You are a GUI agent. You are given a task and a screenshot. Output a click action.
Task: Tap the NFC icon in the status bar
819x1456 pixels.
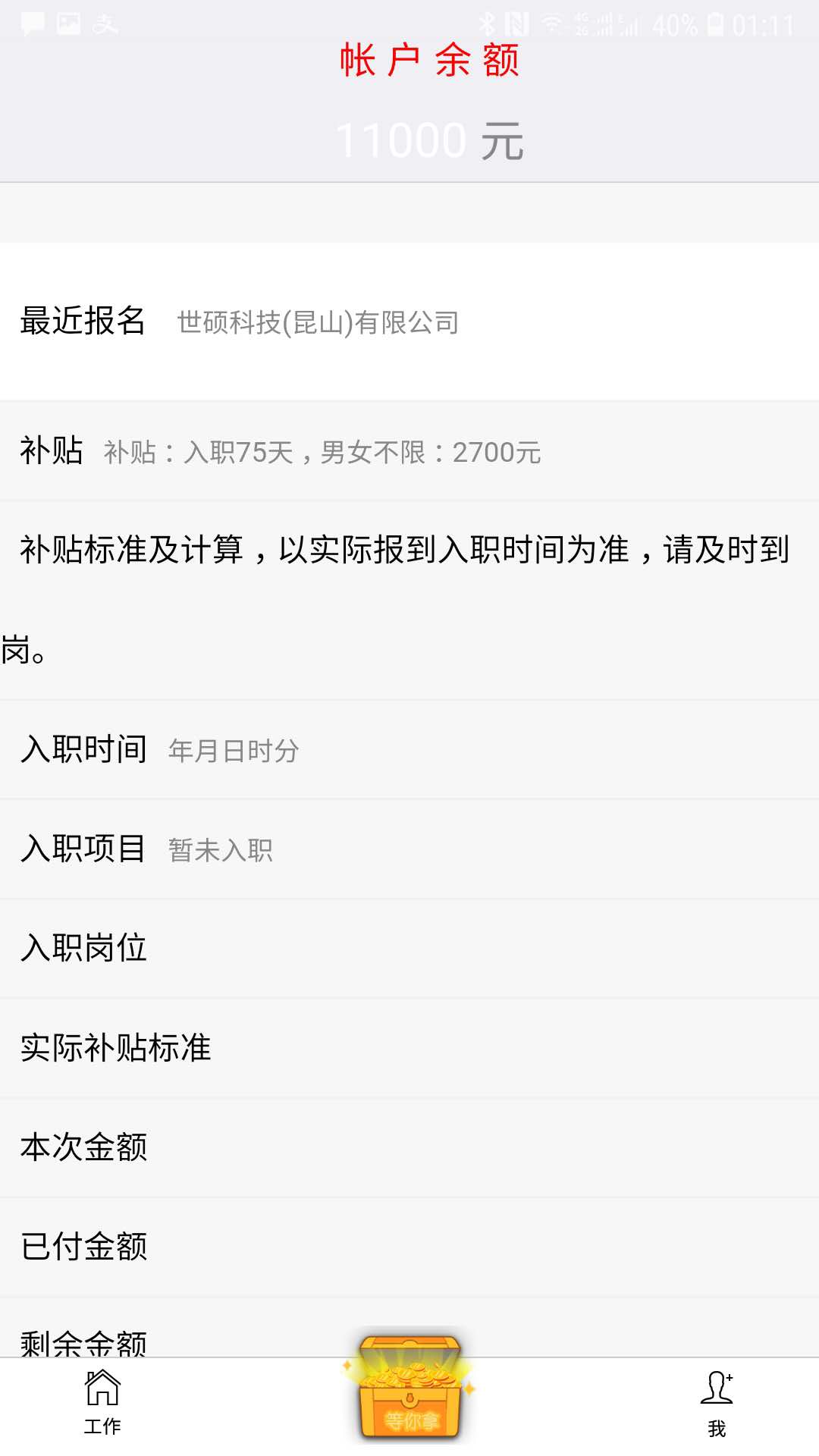[x=517, y=24]
